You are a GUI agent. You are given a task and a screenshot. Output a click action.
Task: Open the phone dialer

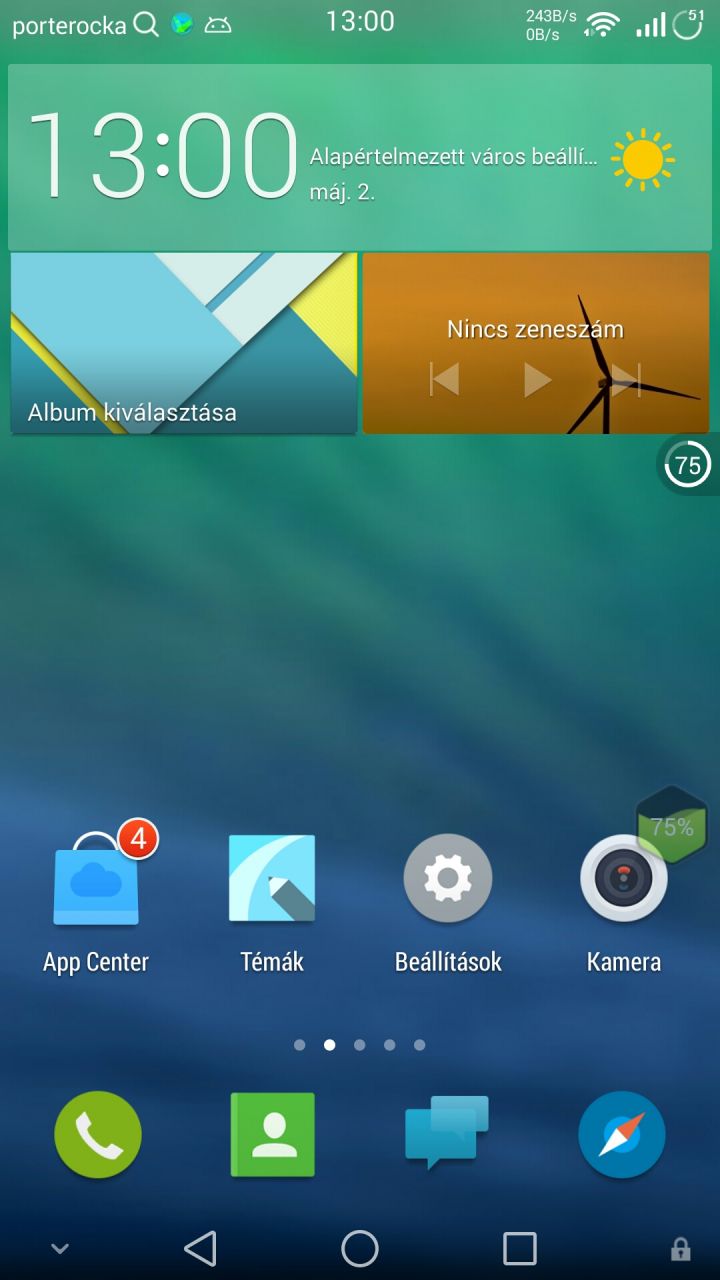(x=98, y=1134)
